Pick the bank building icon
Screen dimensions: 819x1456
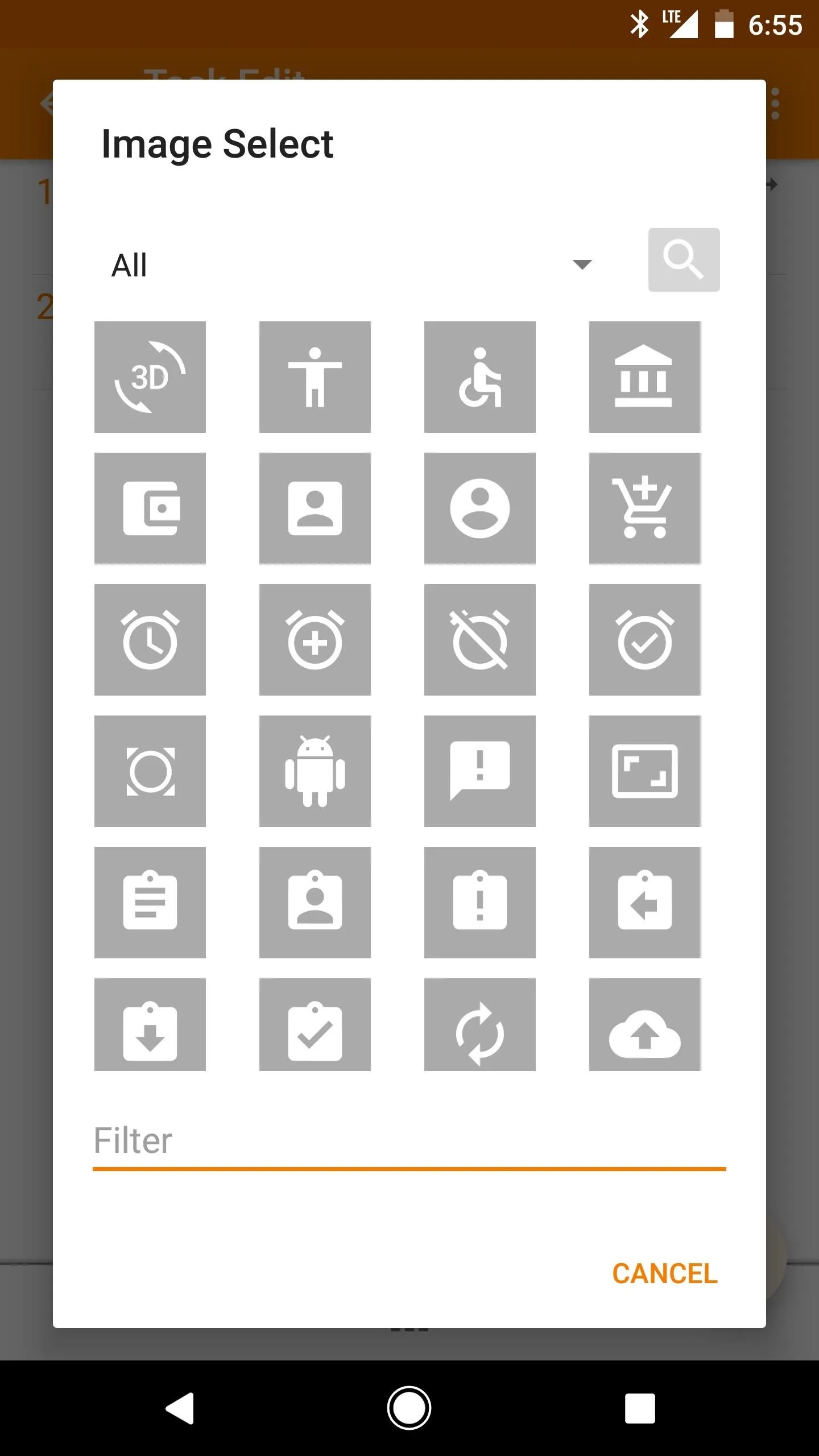click(x=645, y=377)
